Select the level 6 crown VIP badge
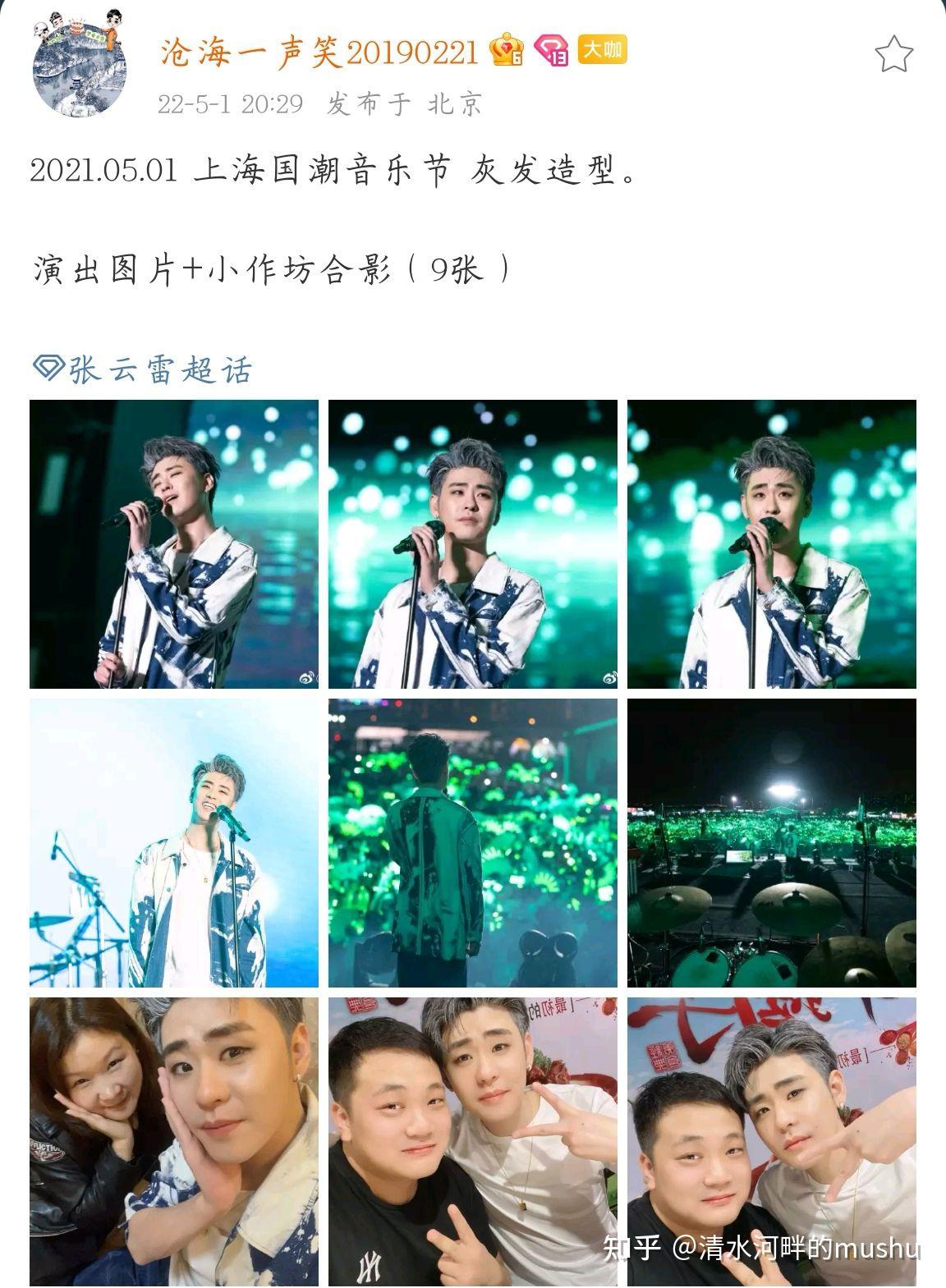This screenshot has width=946, height=1288. click(x=505, y=51)
